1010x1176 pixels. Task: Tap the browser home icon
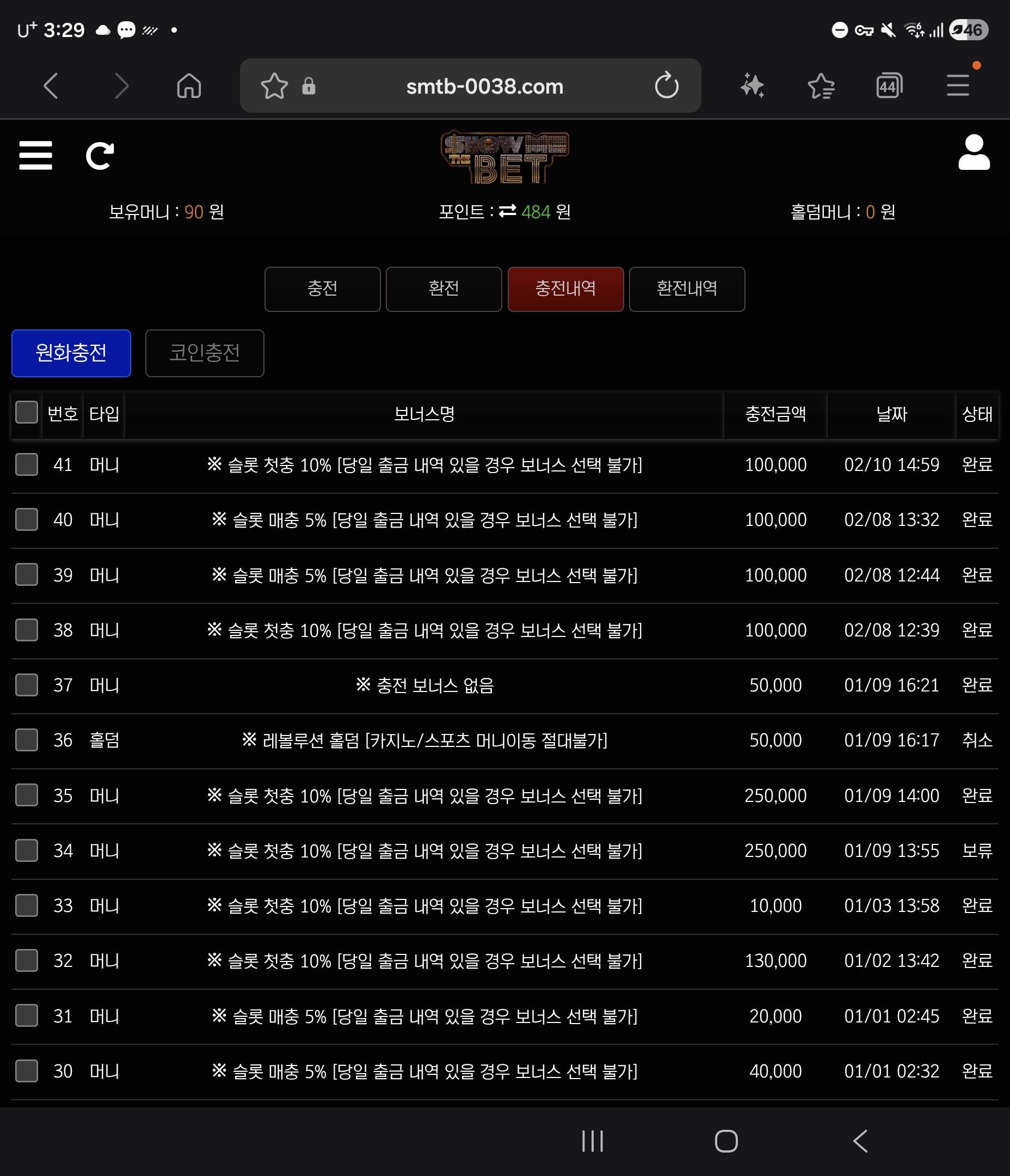point(189,85)
